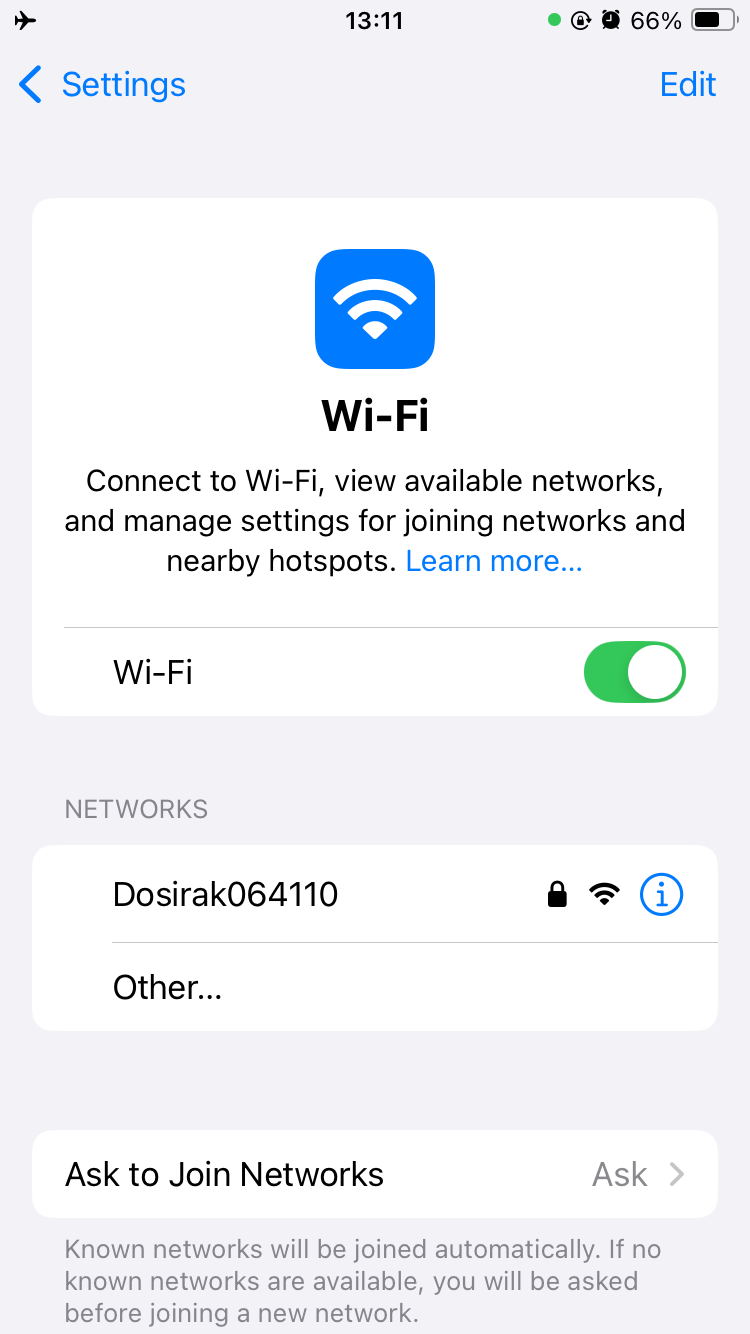Go back to Settings
Viewport: 750px width, 1334px height.
click(x=102, y=85)
